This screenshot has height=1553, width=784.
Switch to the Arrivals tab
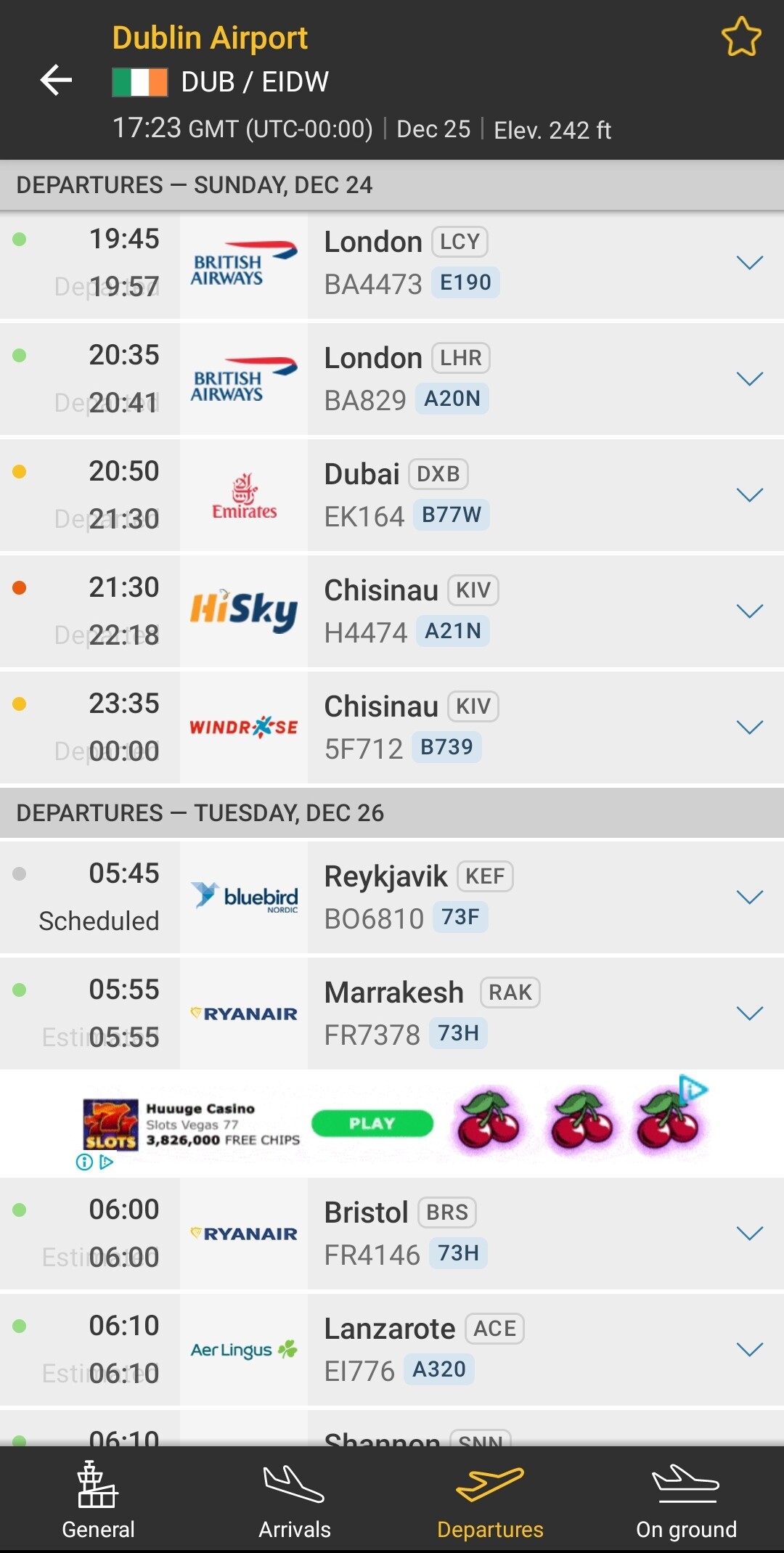click(294, 1500)
